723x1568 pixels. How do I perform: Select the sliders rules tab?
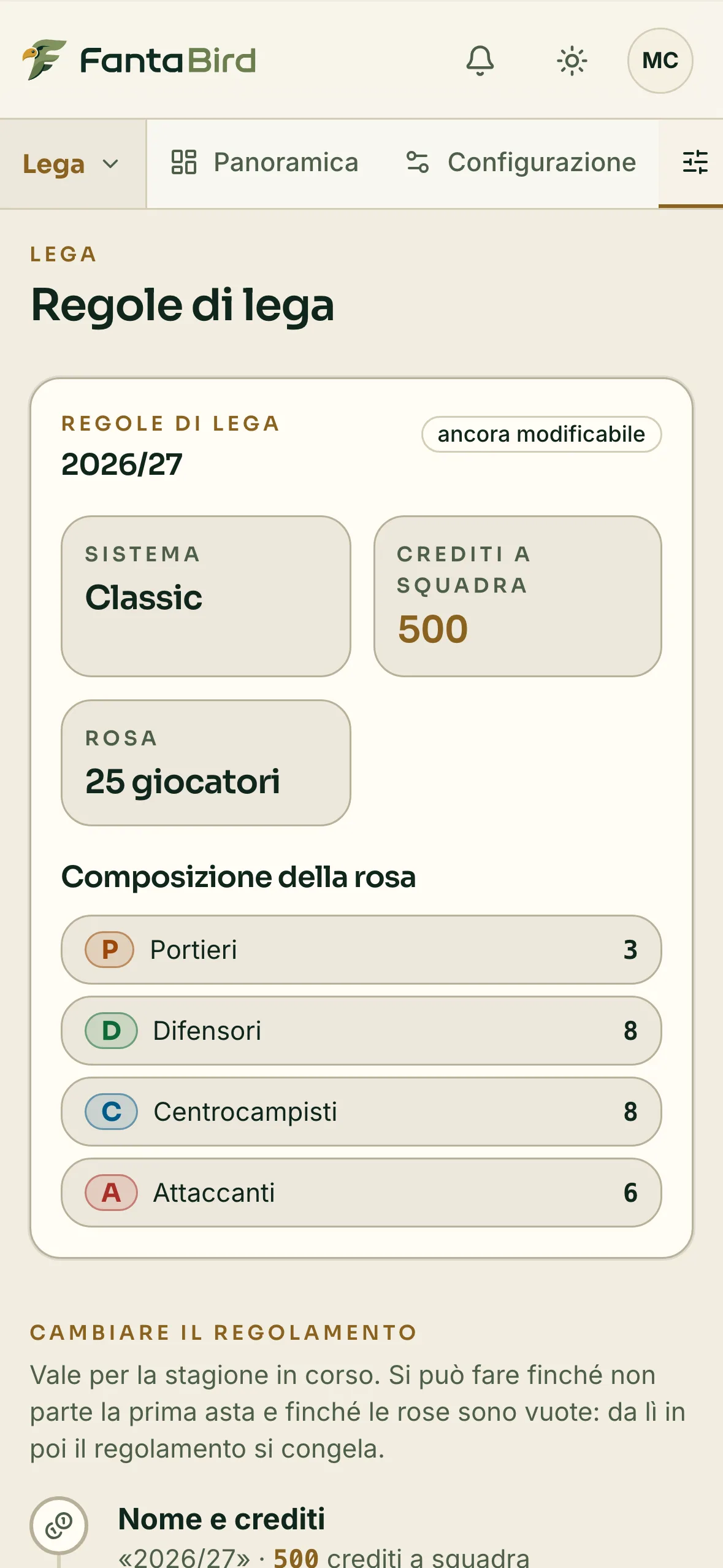coord(695,163)
